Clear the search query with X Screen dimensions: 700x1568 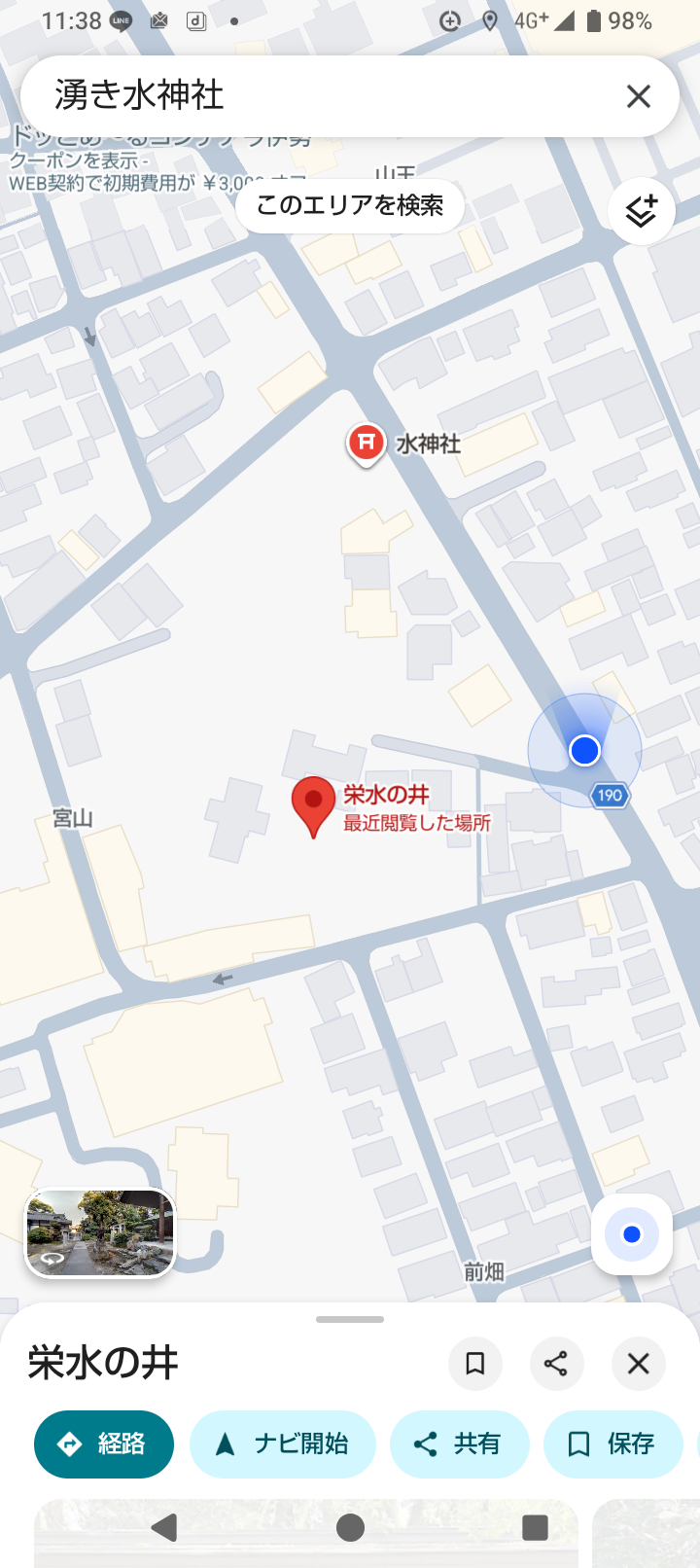pos(638,96)
